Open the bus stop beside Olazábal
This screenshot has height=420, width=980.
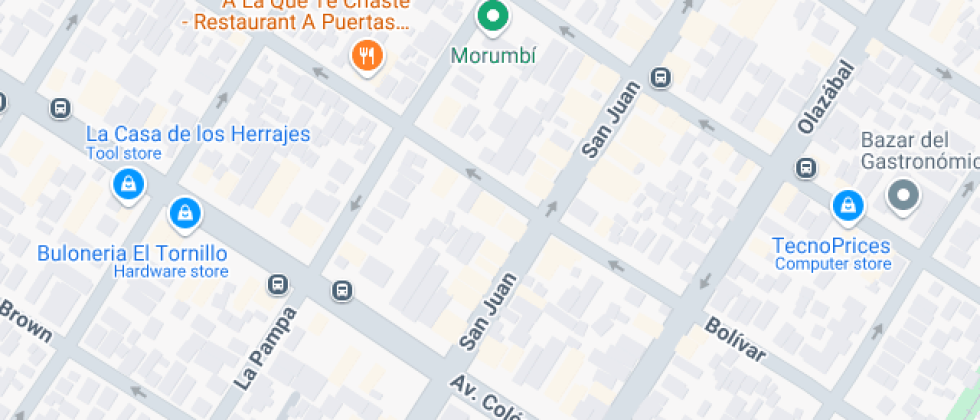coord(806,168)
